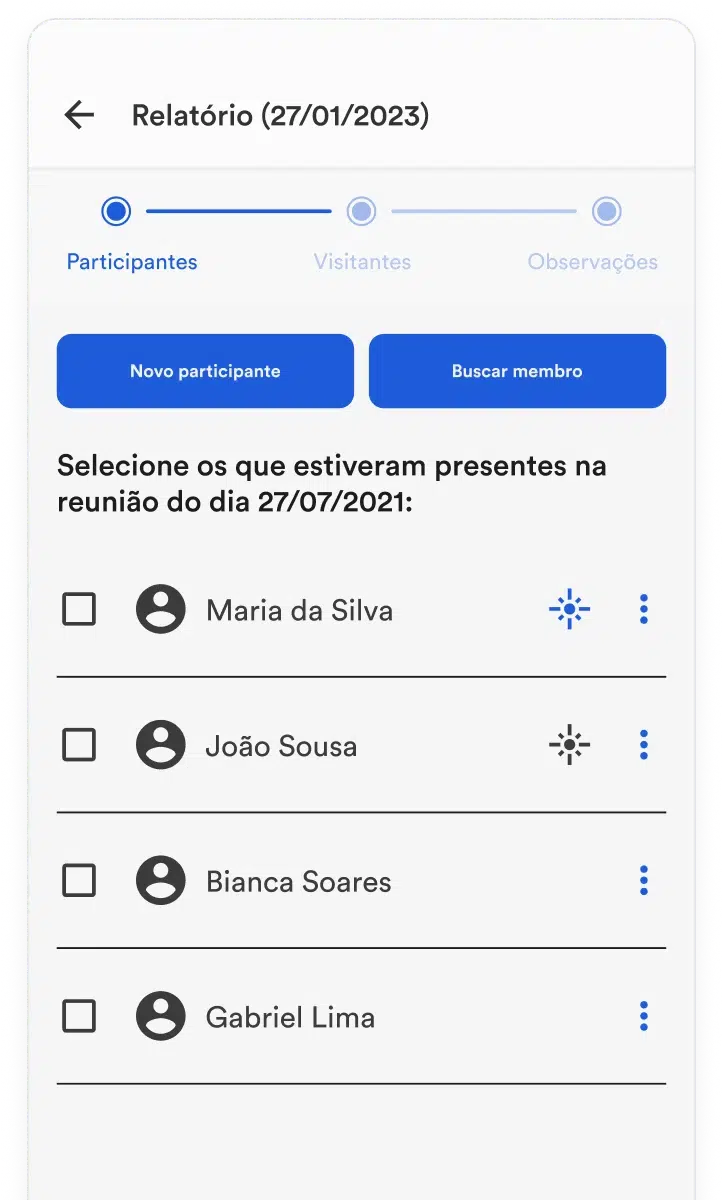Mark Bianca Soares as present

(x=79, y=881)
